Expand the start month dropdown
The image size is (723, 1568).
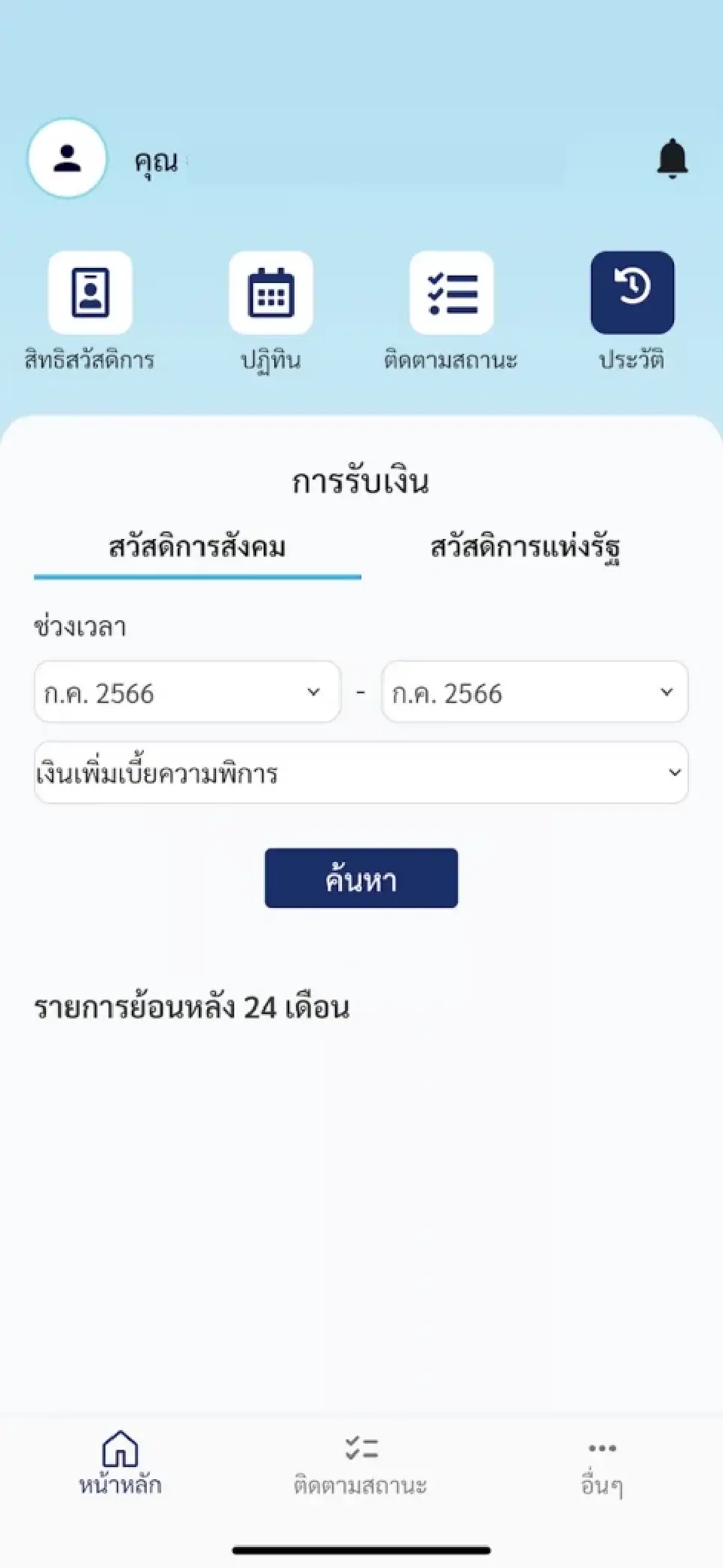click(188, 692)
